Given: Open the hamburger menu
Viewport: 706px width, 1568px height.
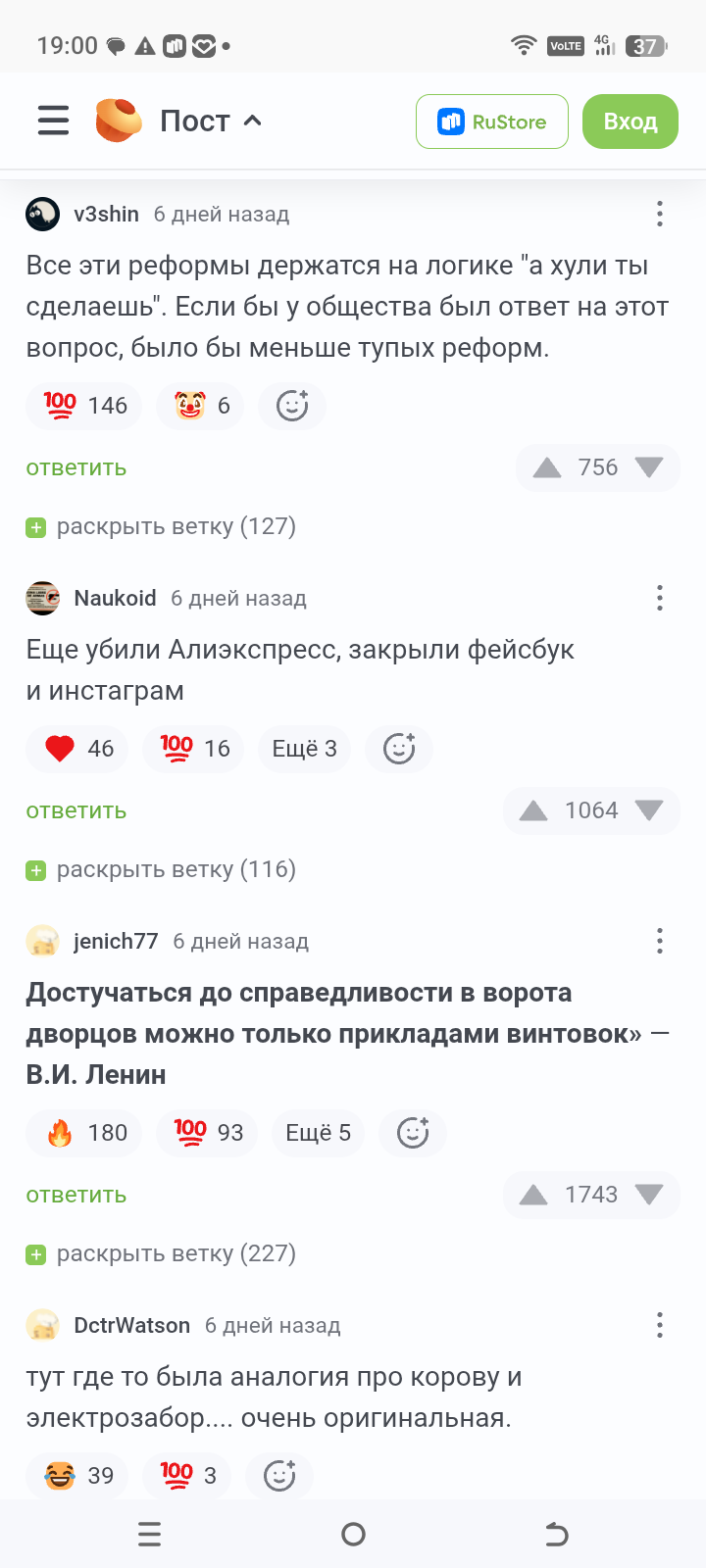Looking at the screenshot, I should (x=53, y=121).
